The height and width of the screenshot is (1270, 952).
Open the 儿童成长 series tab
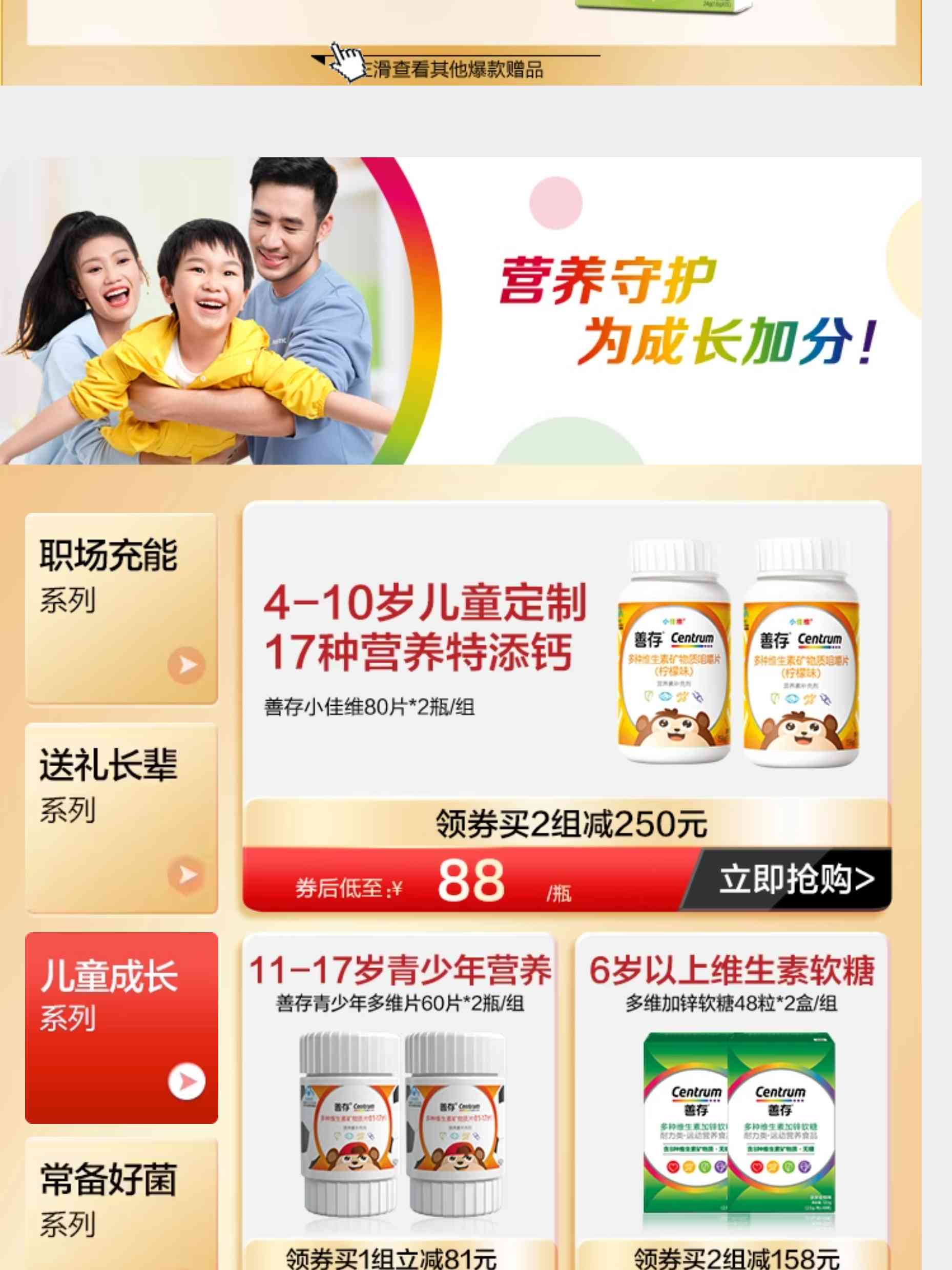pyautogui.click(x=121, y=1028)
